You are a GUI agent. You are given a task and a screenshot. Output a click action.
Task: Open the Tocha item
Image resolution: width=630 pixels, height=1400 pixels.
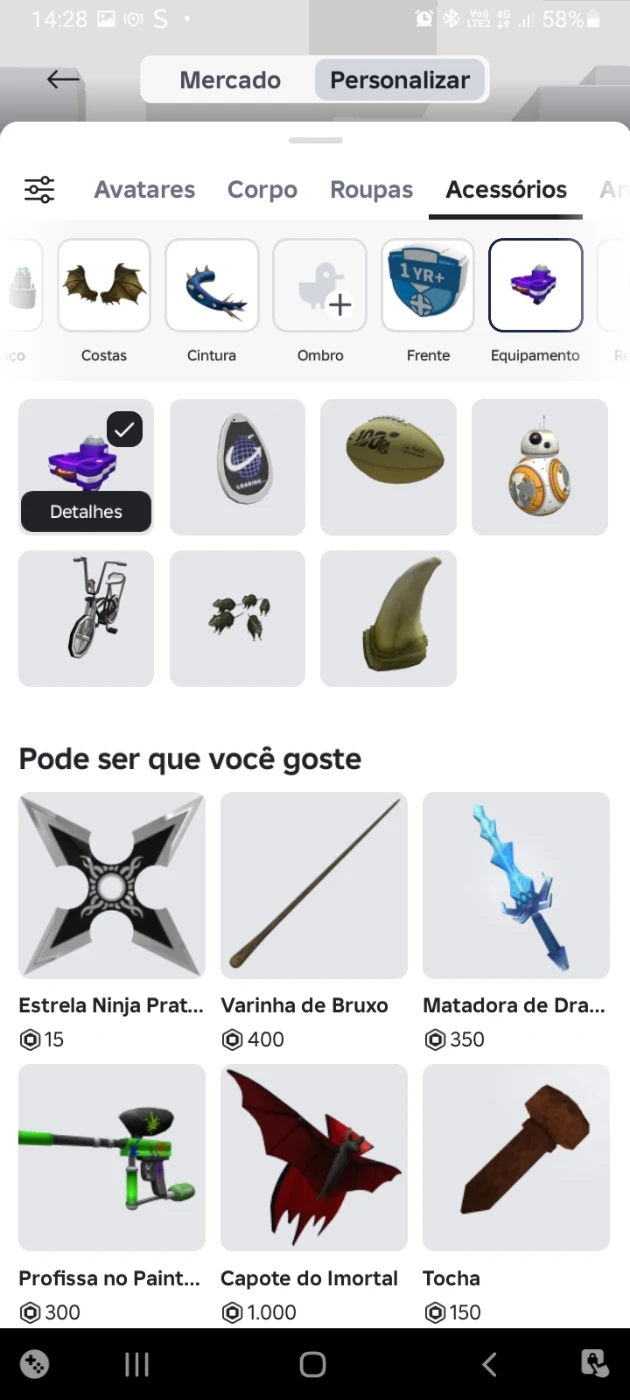(x=516, y=1157)
